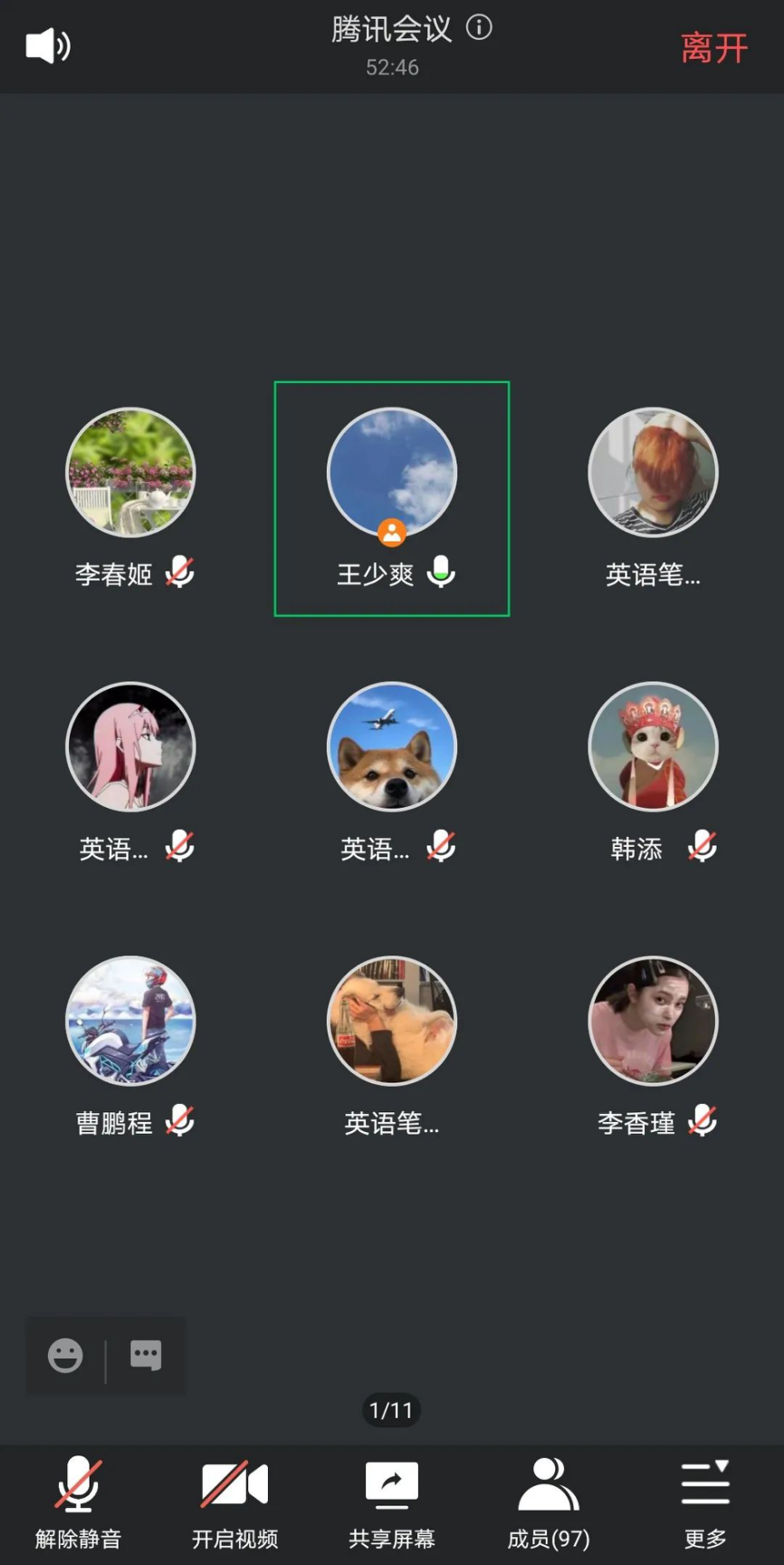Leave the meeting with 离开

[x=713, y=47]
